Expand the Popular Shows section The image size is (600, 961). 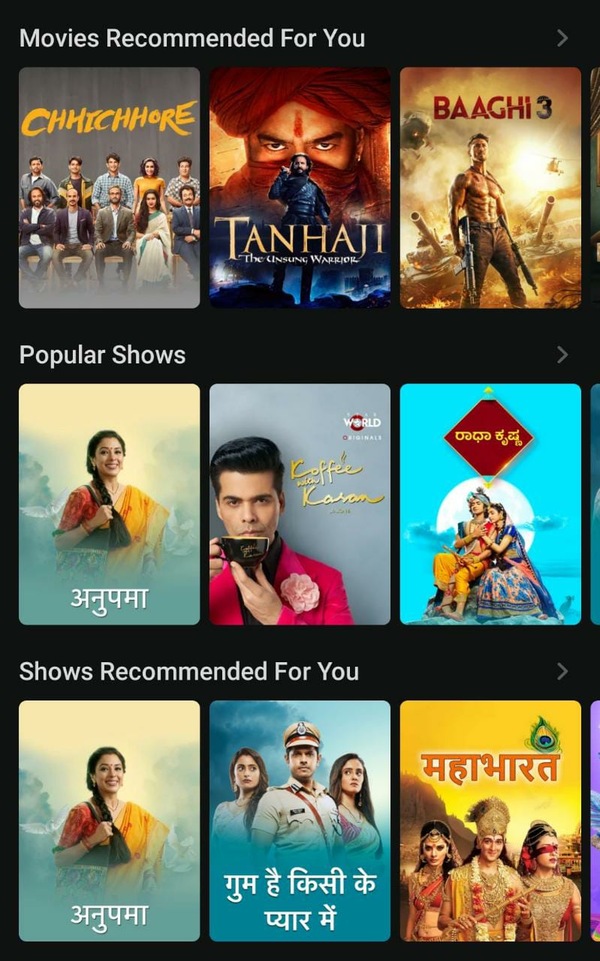(562, 355)
